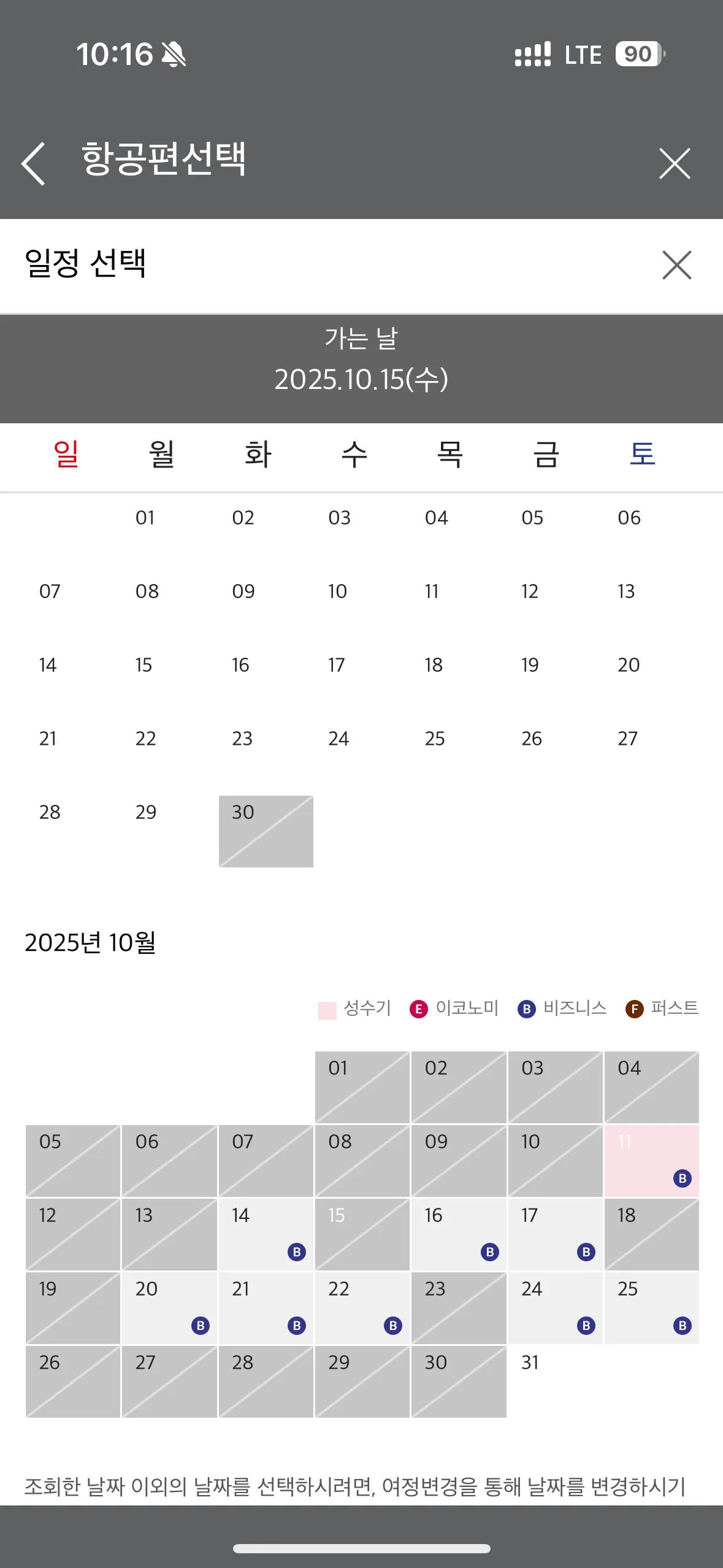Choose October 14 as departure date
Image resolution: width=723 pixels, height=1568 pixels.
point(266,1234)
